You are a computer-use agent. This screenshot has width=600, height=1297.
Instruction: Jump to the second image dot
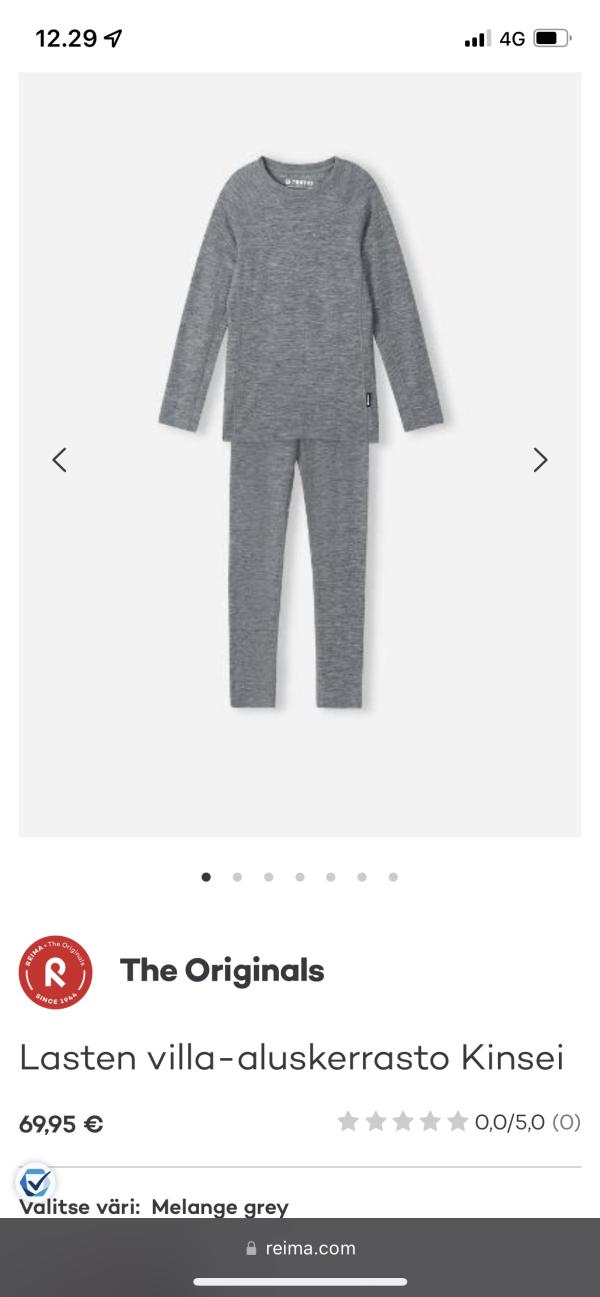[237, 877]
